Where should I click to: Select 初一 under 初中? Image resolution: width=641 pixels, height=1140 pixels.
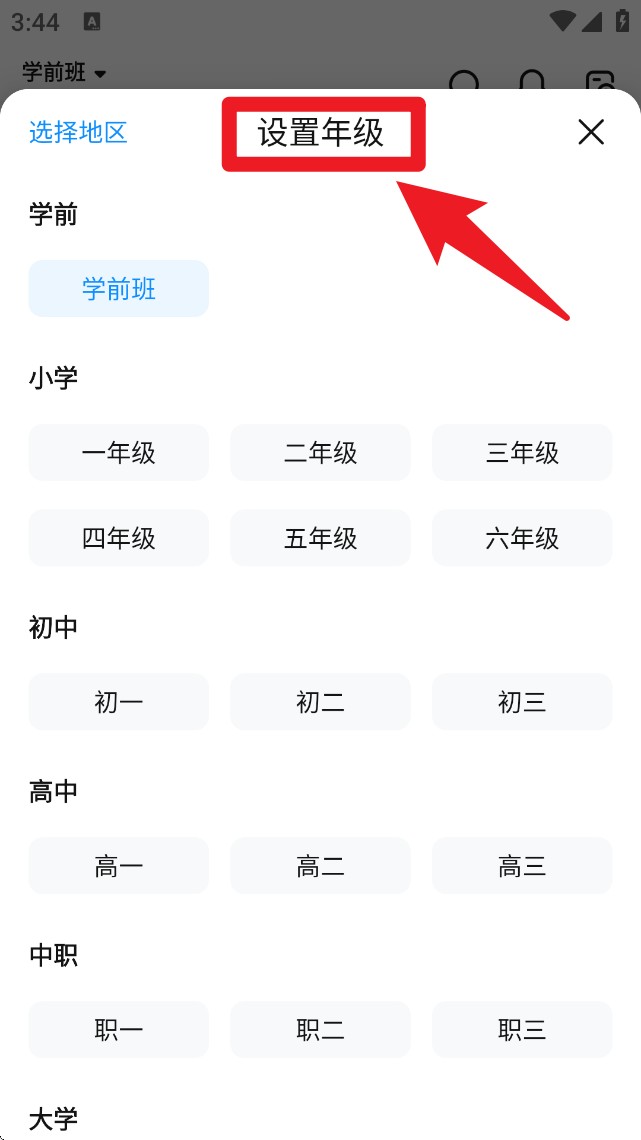tap(119, 702)
